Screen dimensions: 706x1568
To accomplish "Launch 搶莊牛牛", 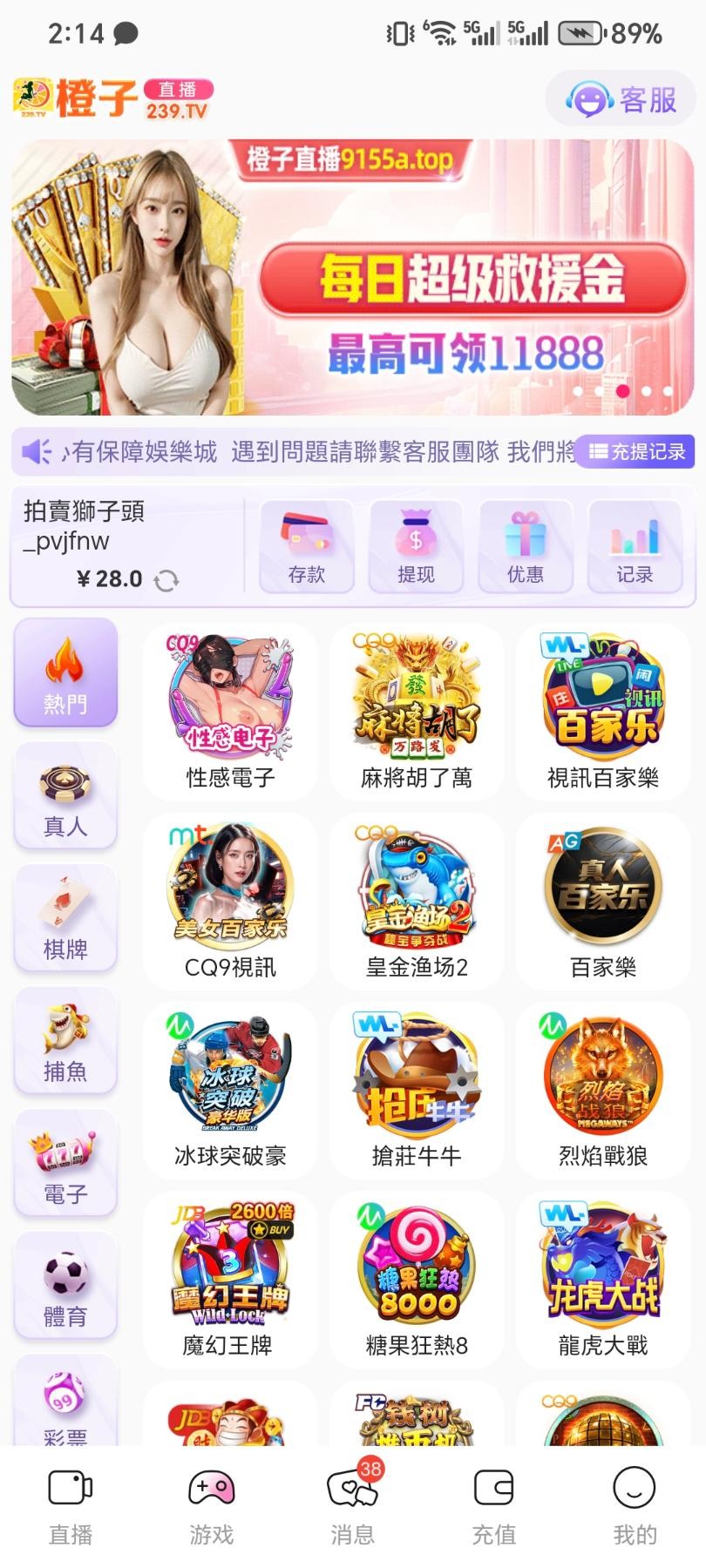I will [417, 1089].
